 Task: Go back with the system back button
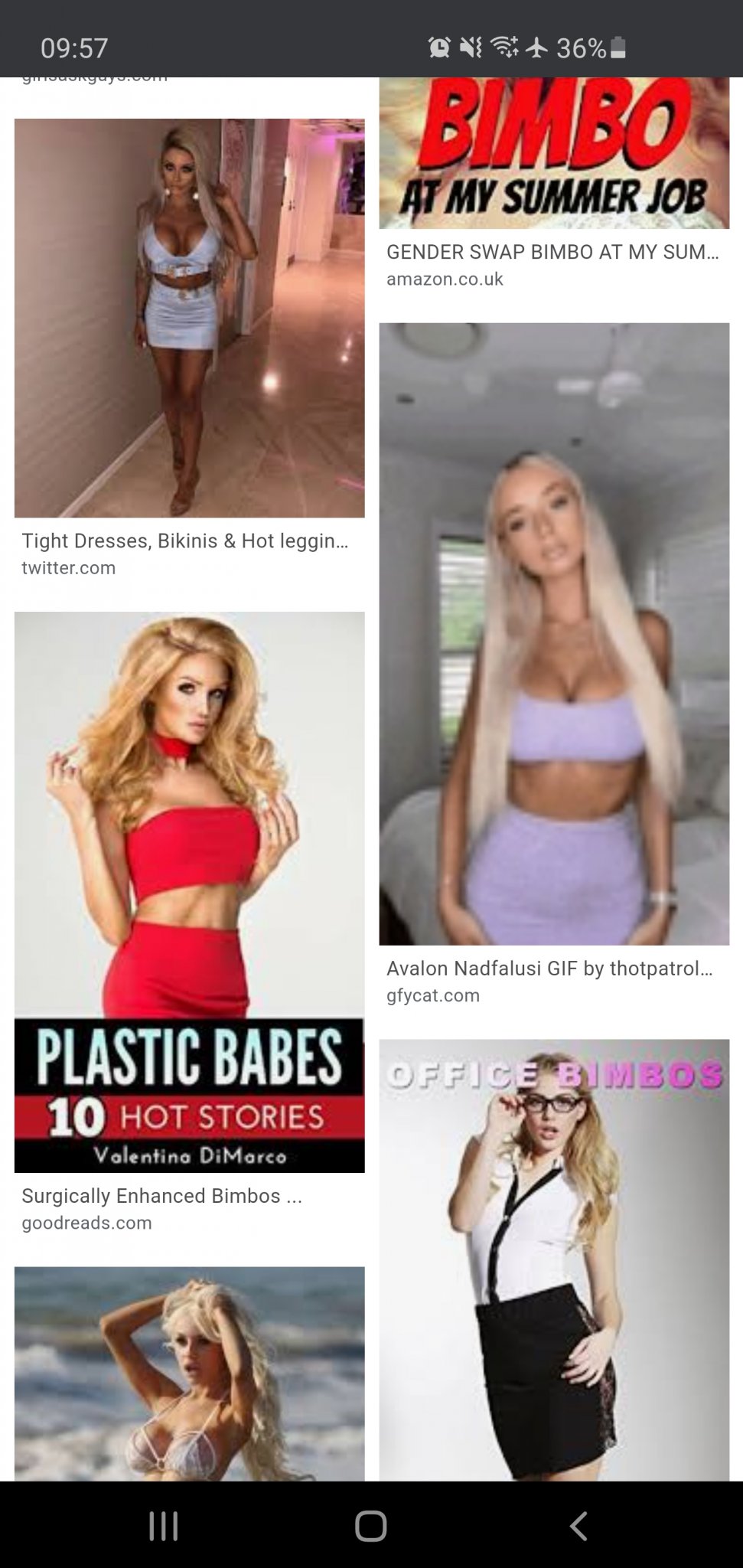(578, 1525)
